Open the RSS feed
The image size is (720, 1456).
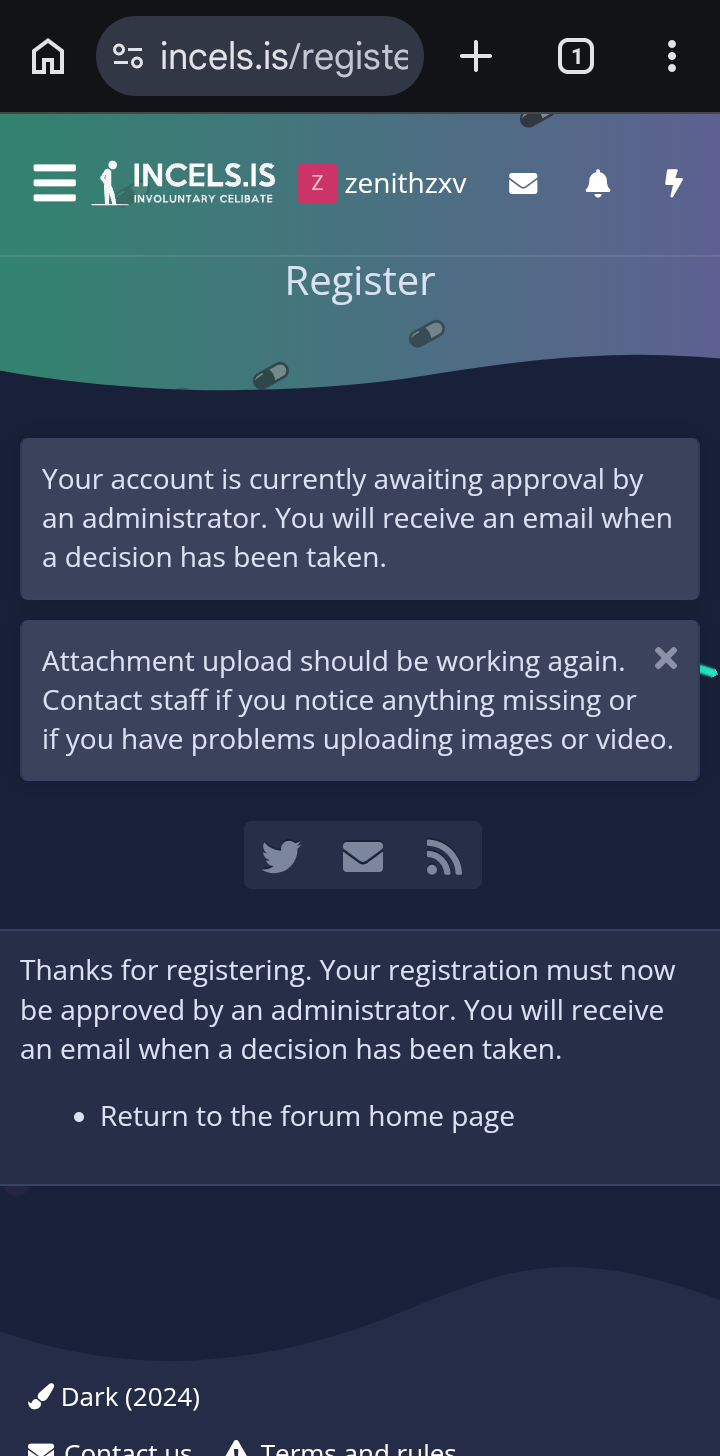click(x=444, y=856)
